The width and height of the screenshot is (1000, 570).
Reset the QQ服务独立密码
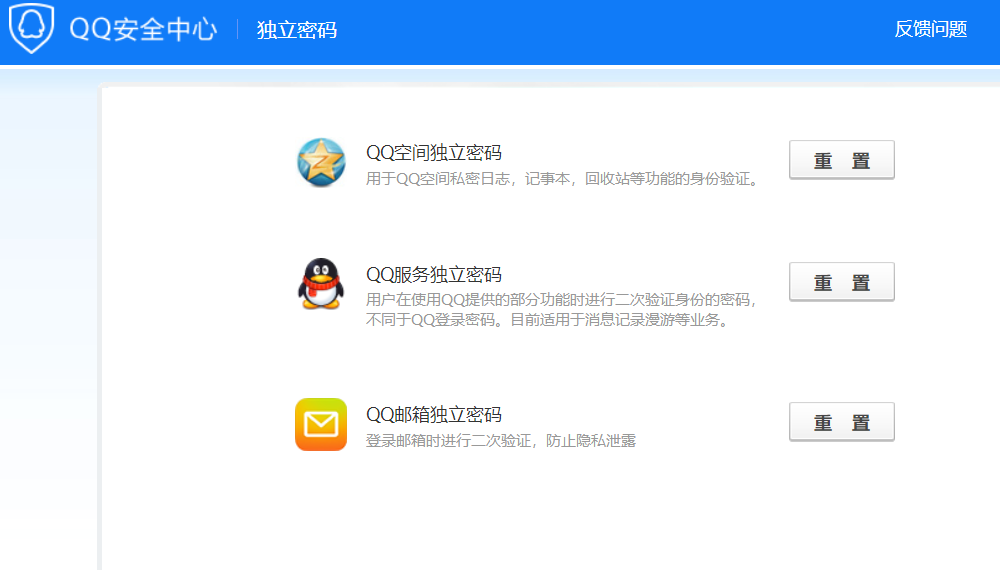click(x=841, y=282)
